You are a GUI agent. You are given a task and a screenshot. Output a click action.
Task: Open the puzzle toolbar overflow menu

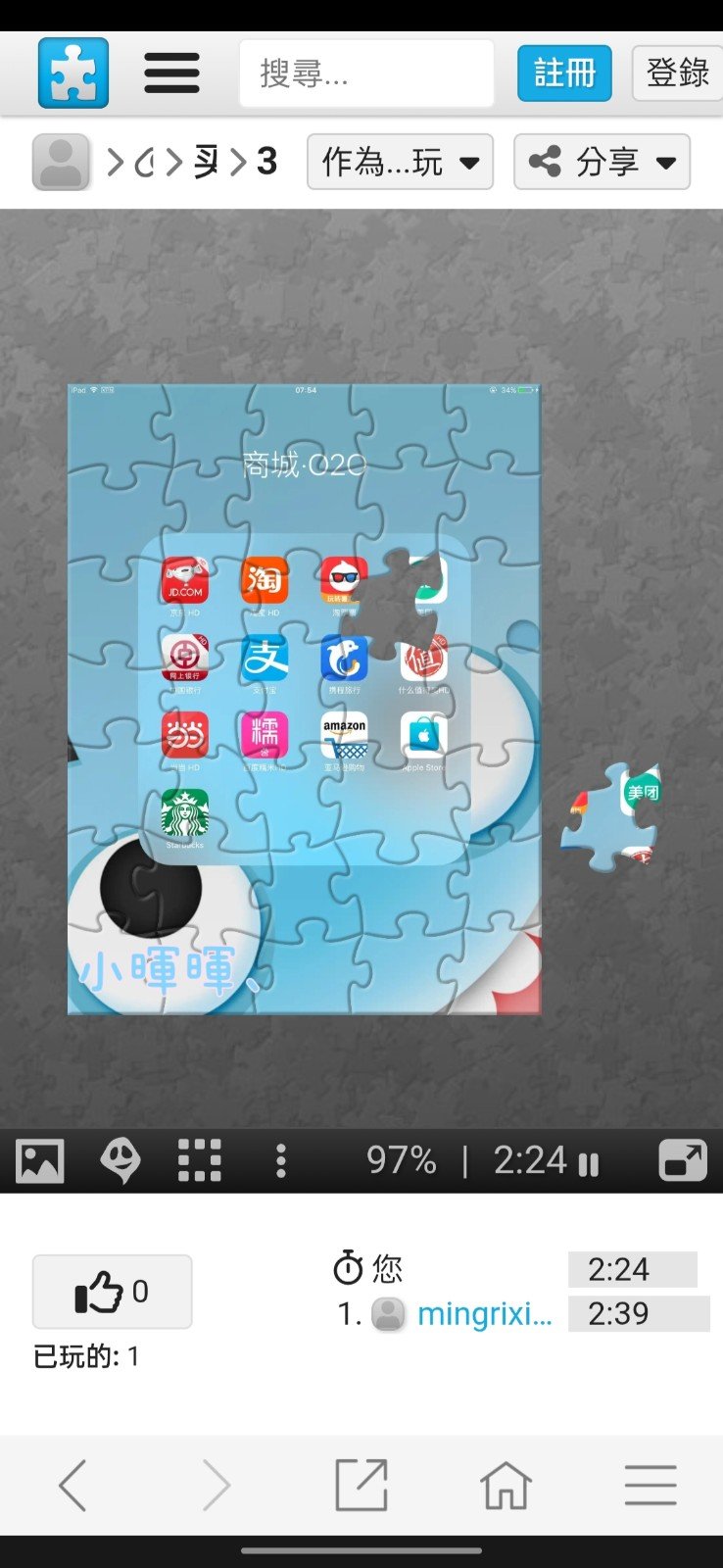[x=281, y=1161]
